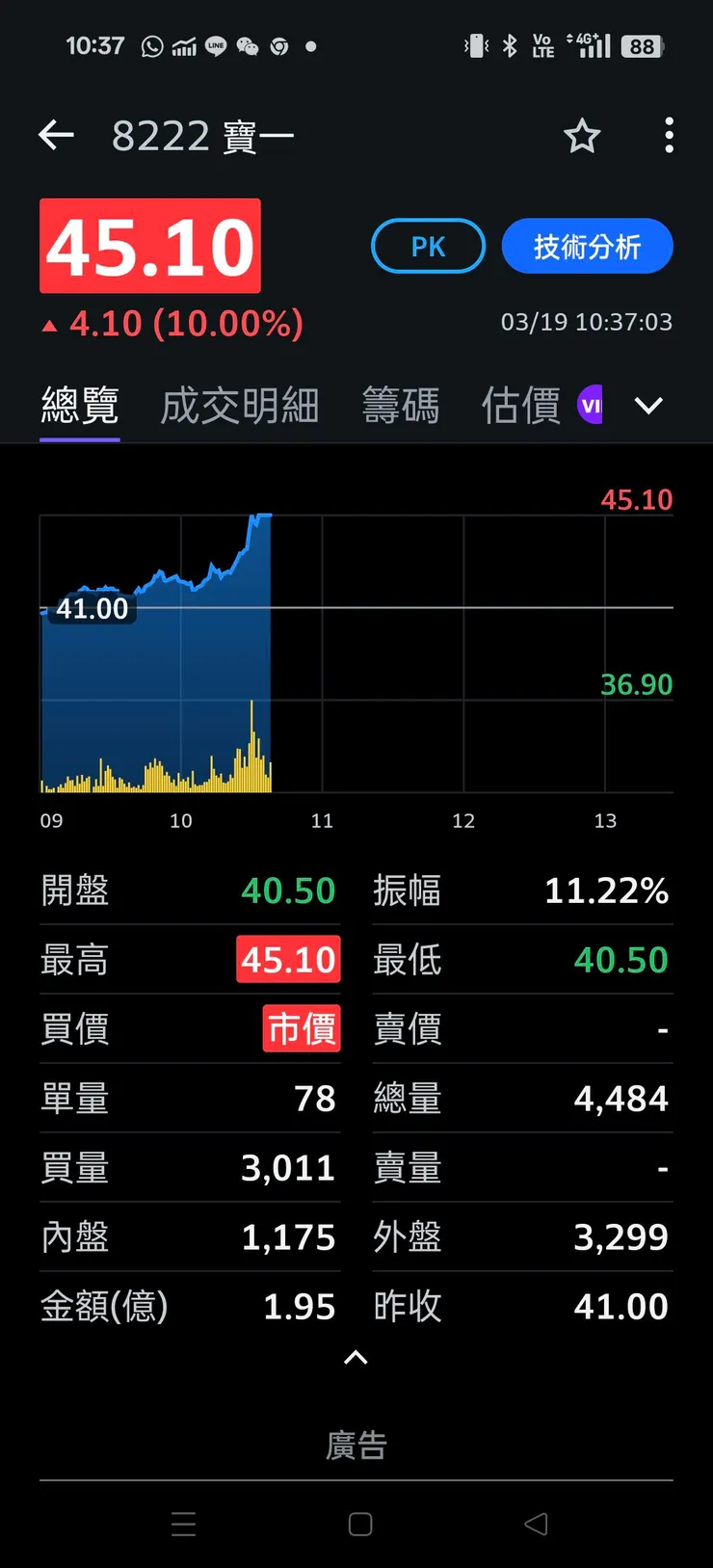
Task: Tap the Chrome notification icon
Action: (x=280, y=44)
